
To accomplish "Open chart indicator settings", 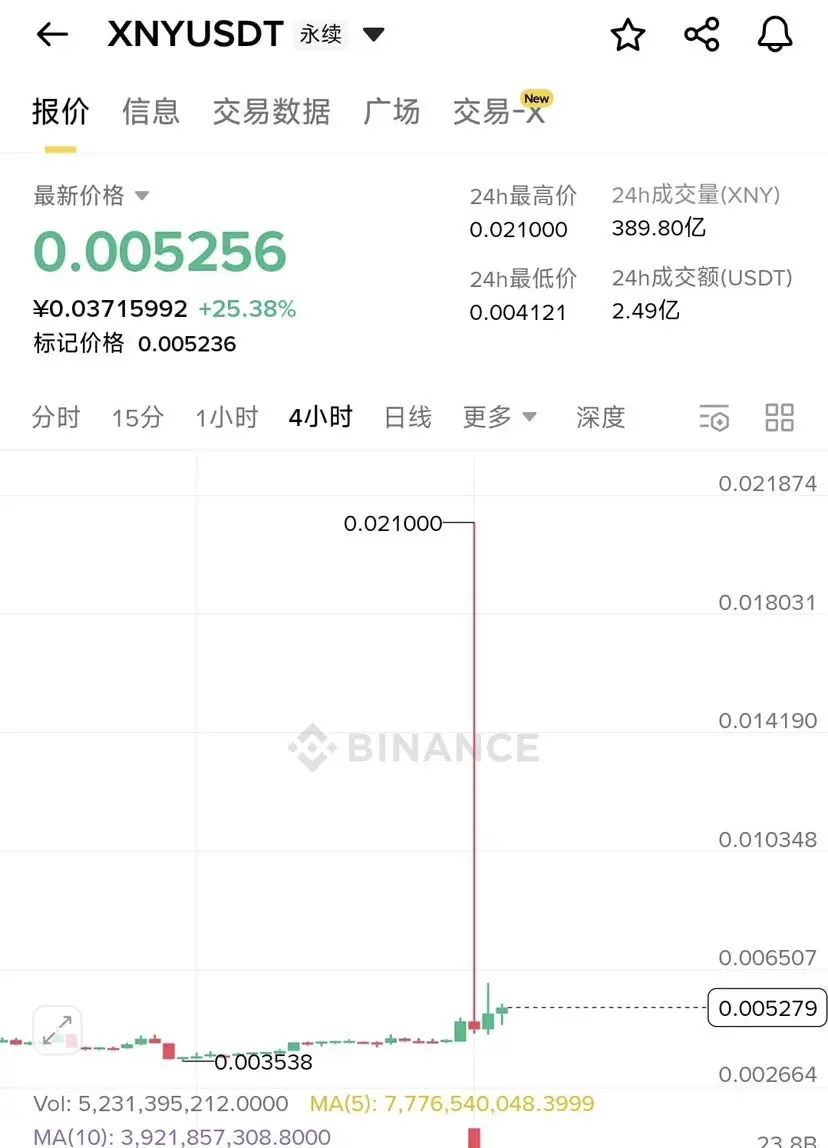I will [x=714, y=418].
